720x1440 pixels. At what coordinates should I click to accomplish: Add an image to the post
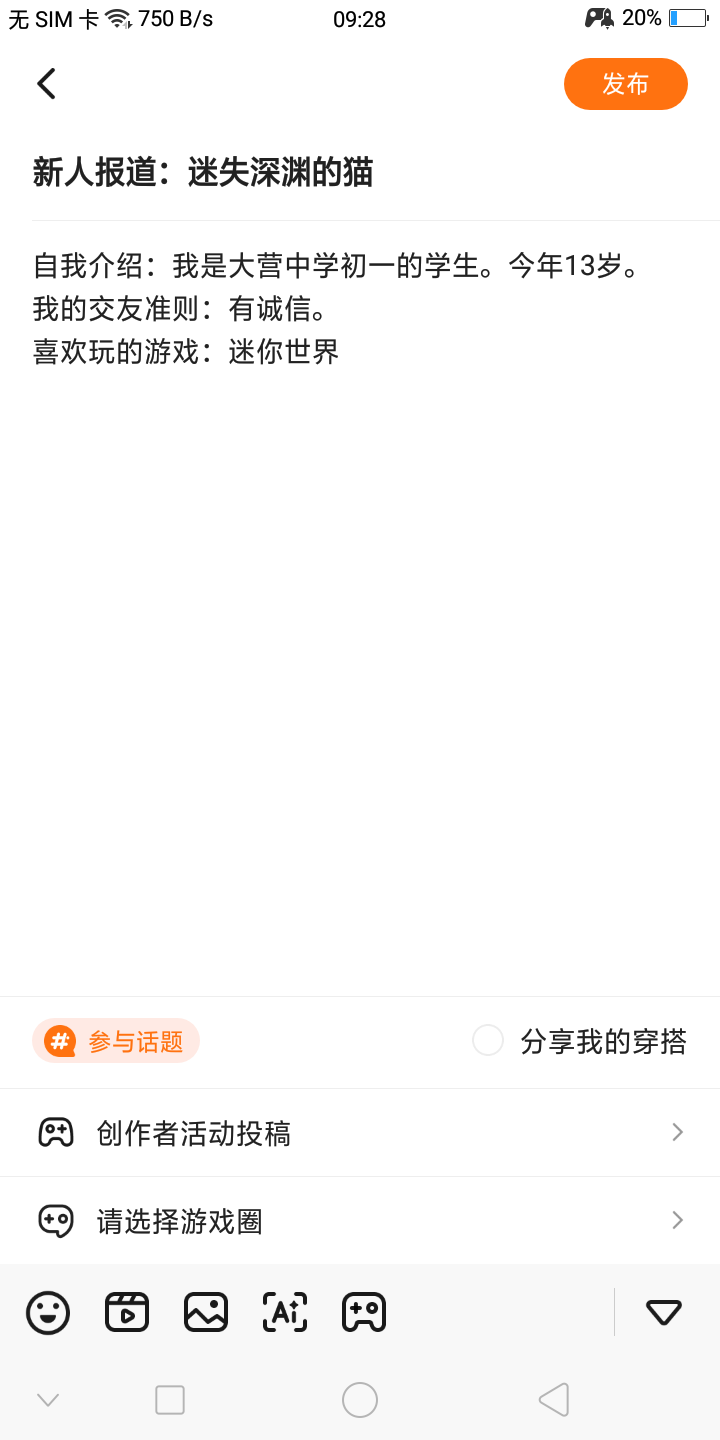pos(206,1312)
